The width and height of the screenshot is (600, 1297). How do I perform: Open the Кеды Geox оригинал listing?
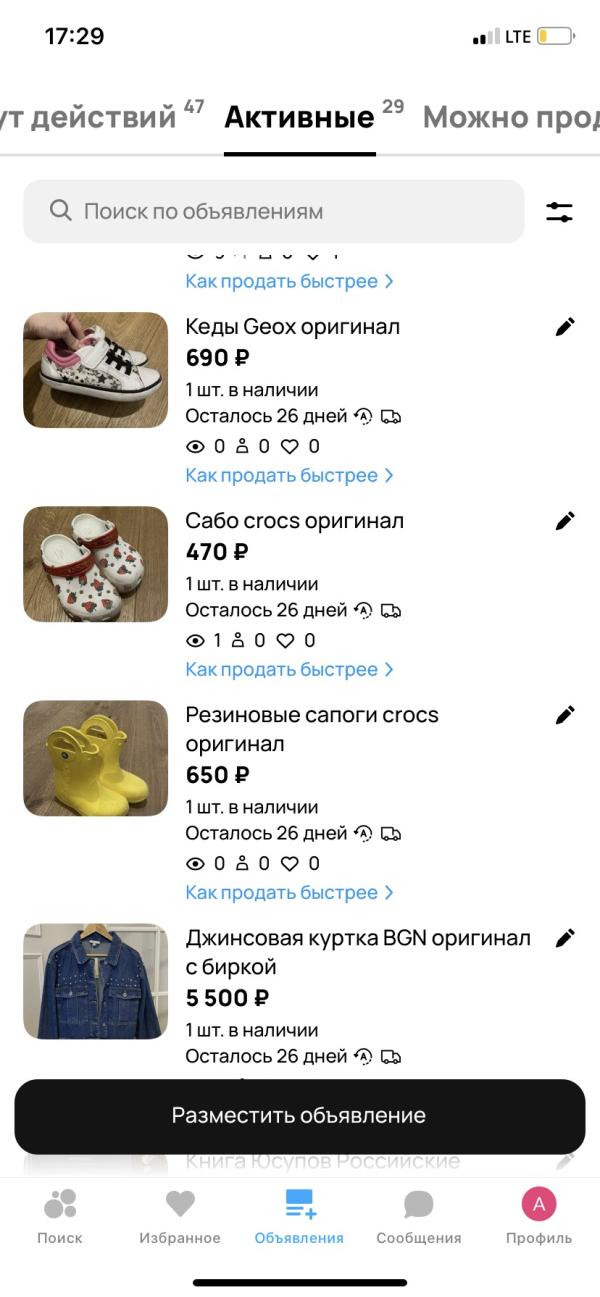tap(292, 327)
